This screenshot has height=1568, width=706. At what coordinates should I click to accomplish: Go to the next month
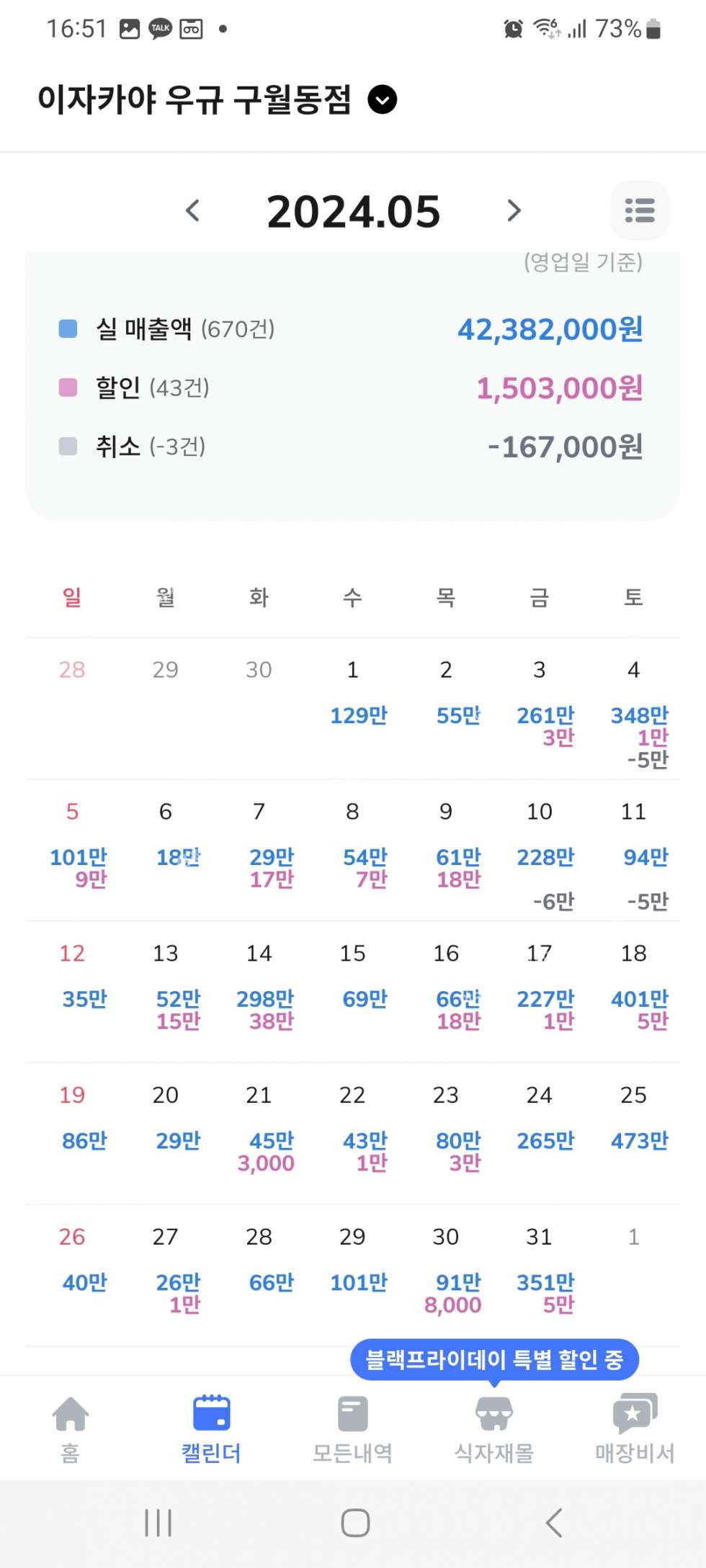[x=513, y=211]
